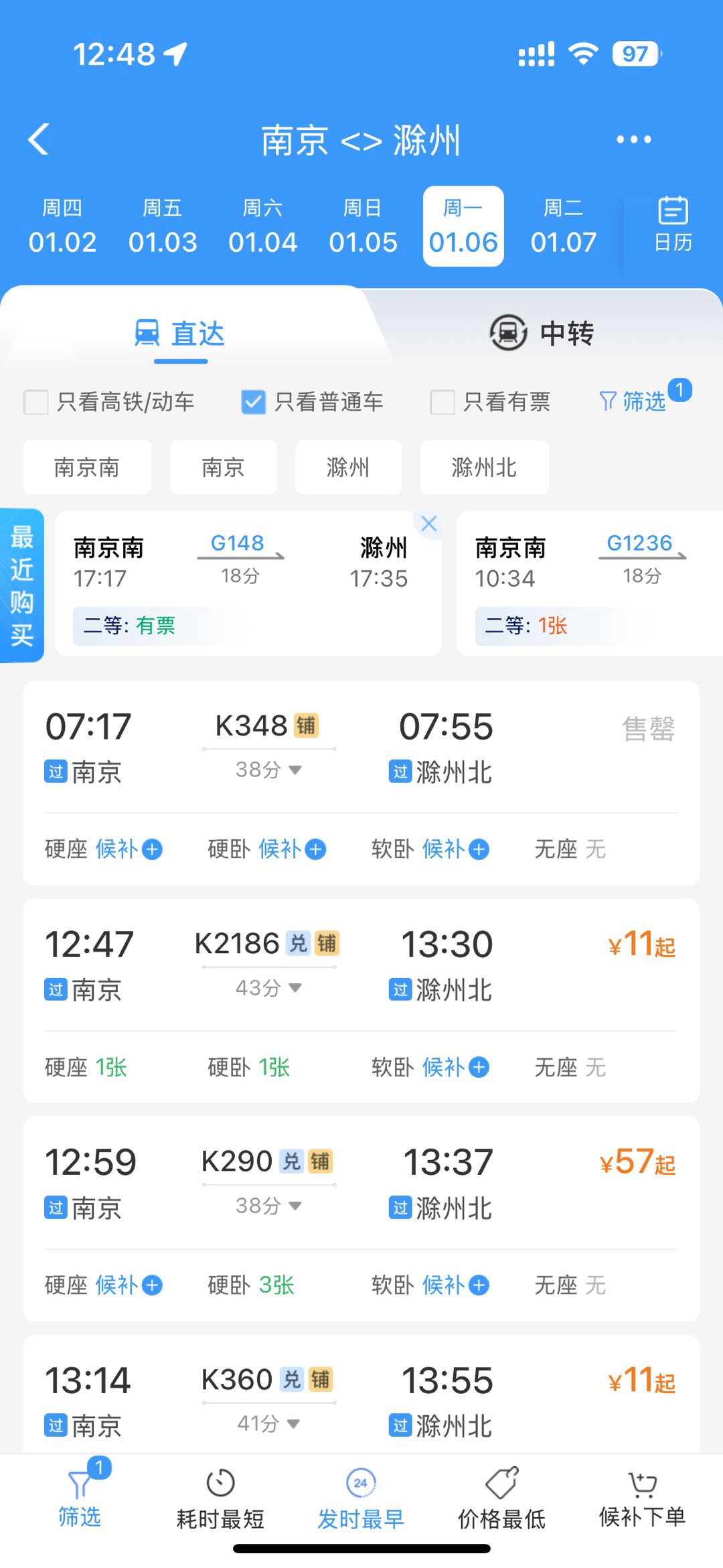Switch to the 中转 transfer tab
Image resolution: width=723 pixels, height=1568 pixels.
542,333
